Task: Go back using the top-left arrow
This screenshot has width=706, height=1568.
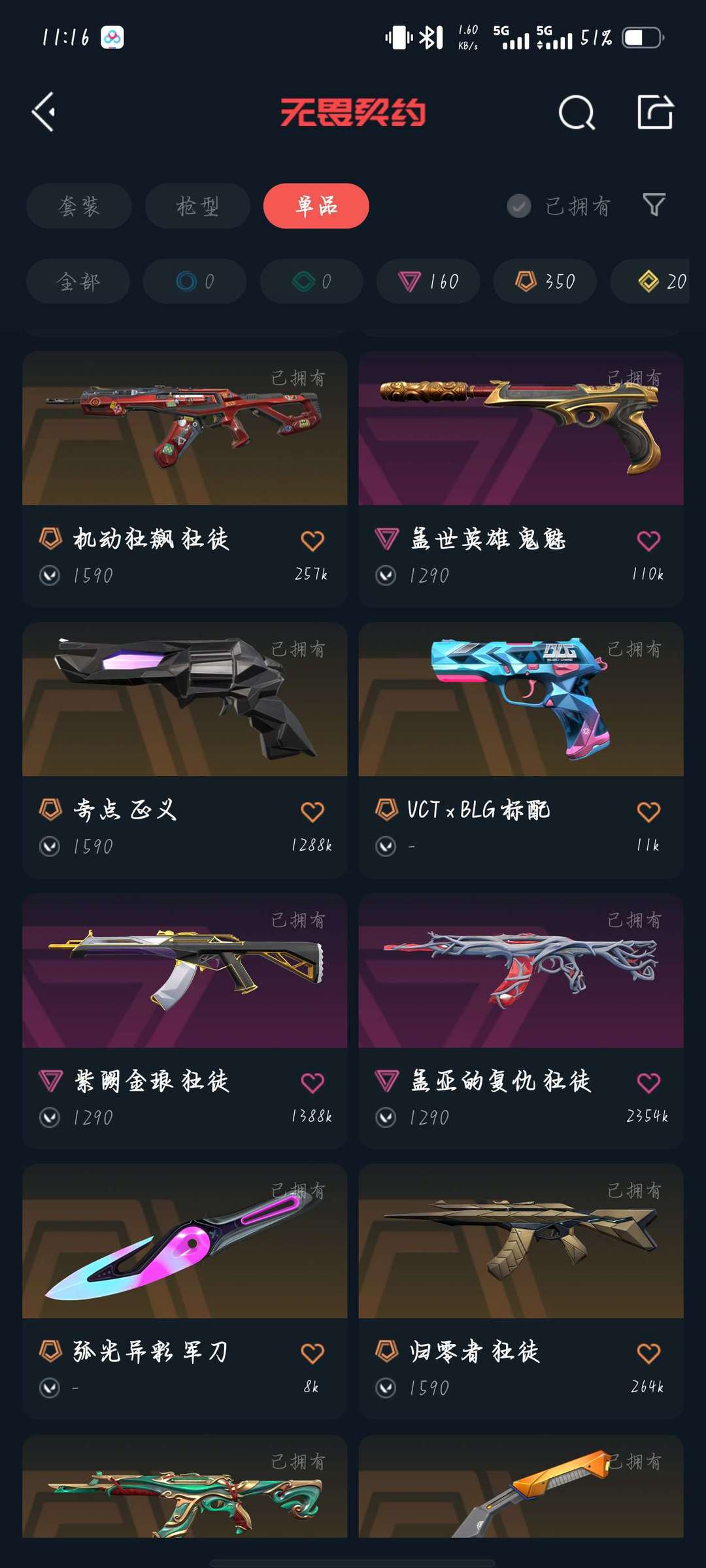Action: 44,112
